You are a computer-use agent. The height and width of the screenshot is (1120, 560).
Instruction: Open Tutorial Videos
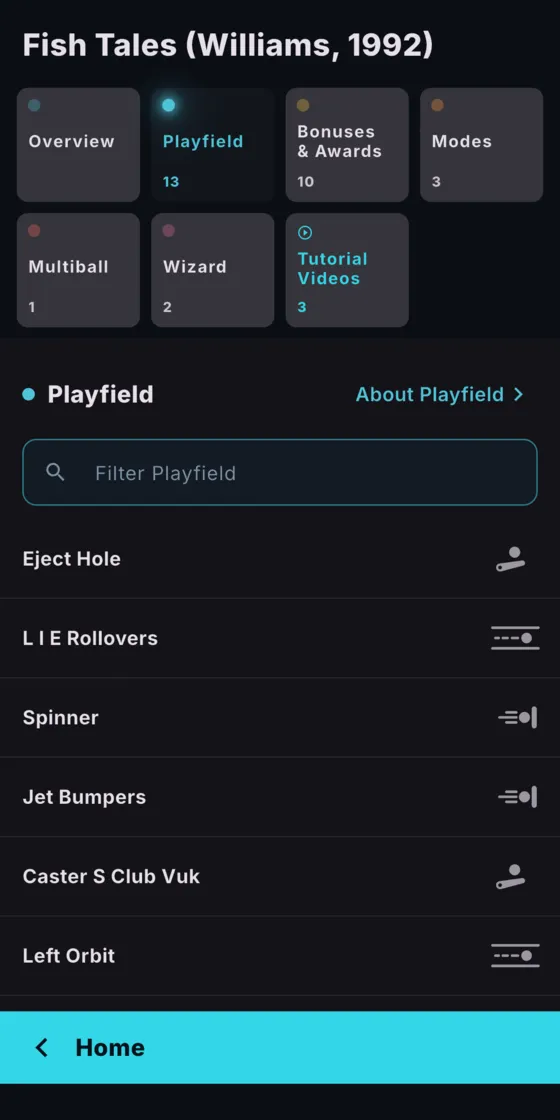[347, 270]
